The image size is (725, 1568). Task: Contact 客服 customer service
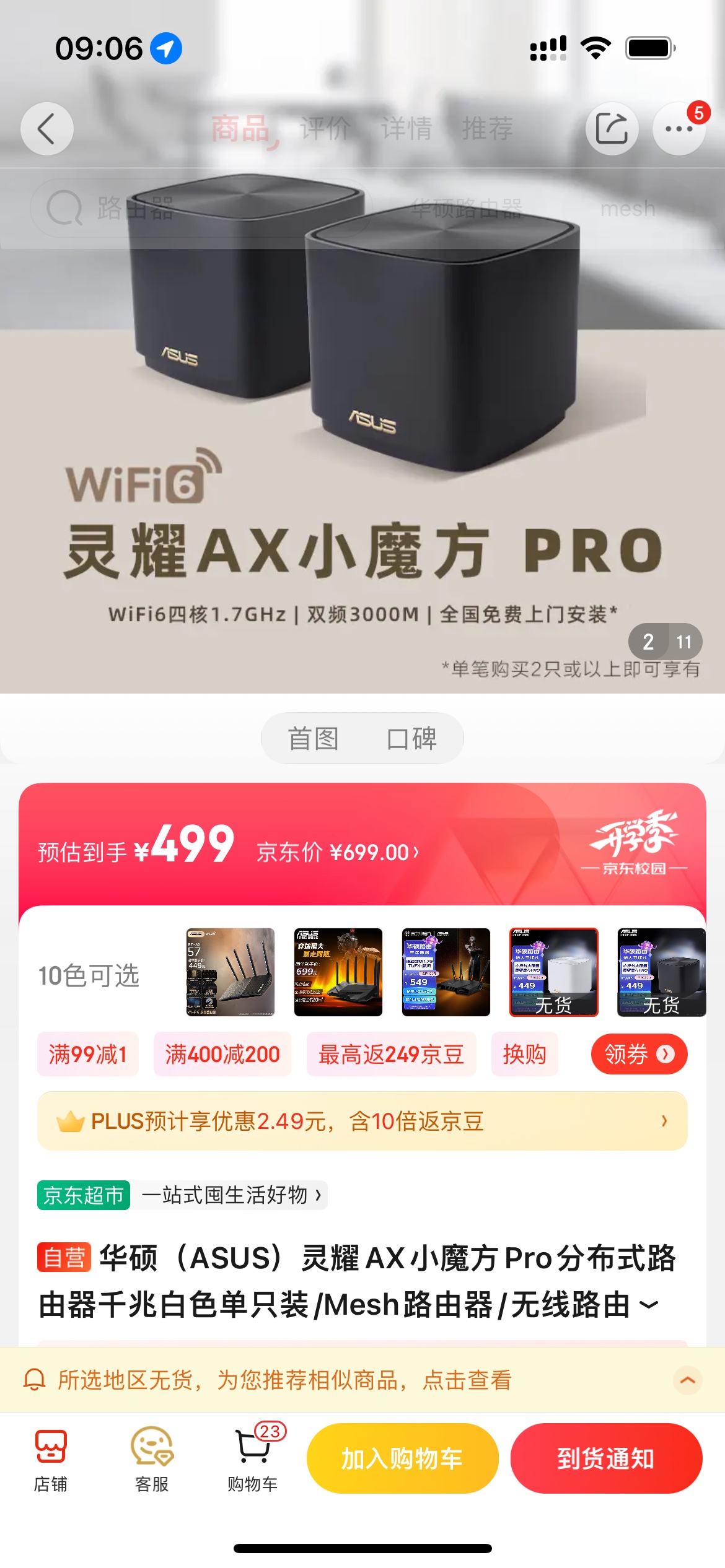(x=152, y=1458)
